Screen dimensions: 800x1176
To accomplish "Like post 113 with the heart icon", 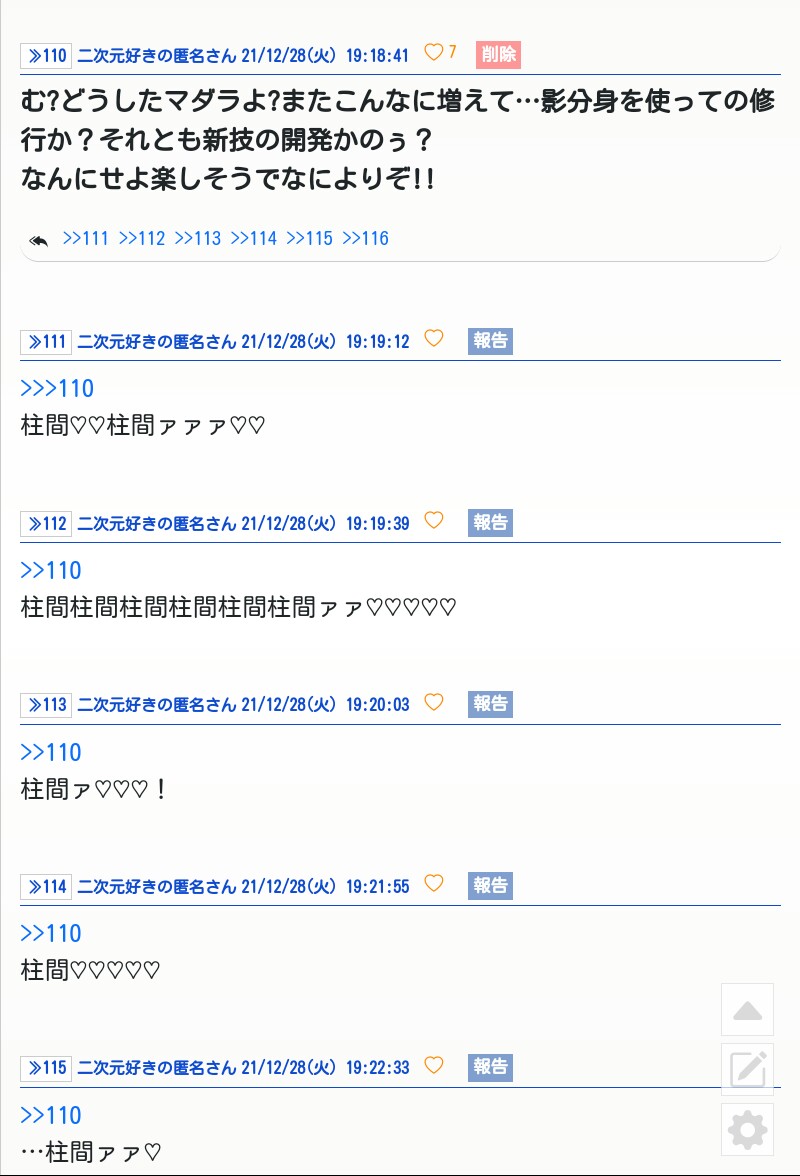I will click(434, 703).
